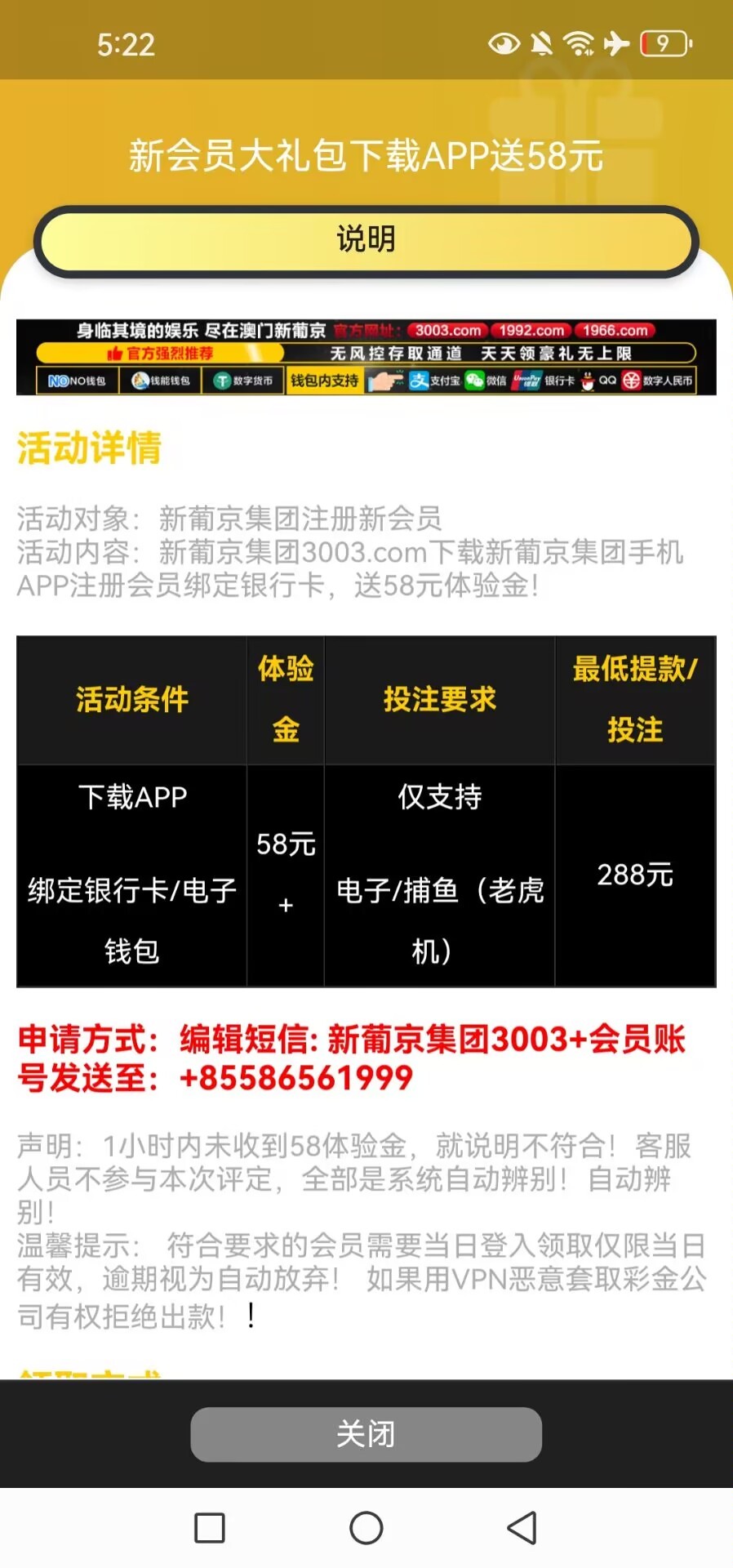
Task: Open the recent apps view
Action: (x=210, y=1527)
